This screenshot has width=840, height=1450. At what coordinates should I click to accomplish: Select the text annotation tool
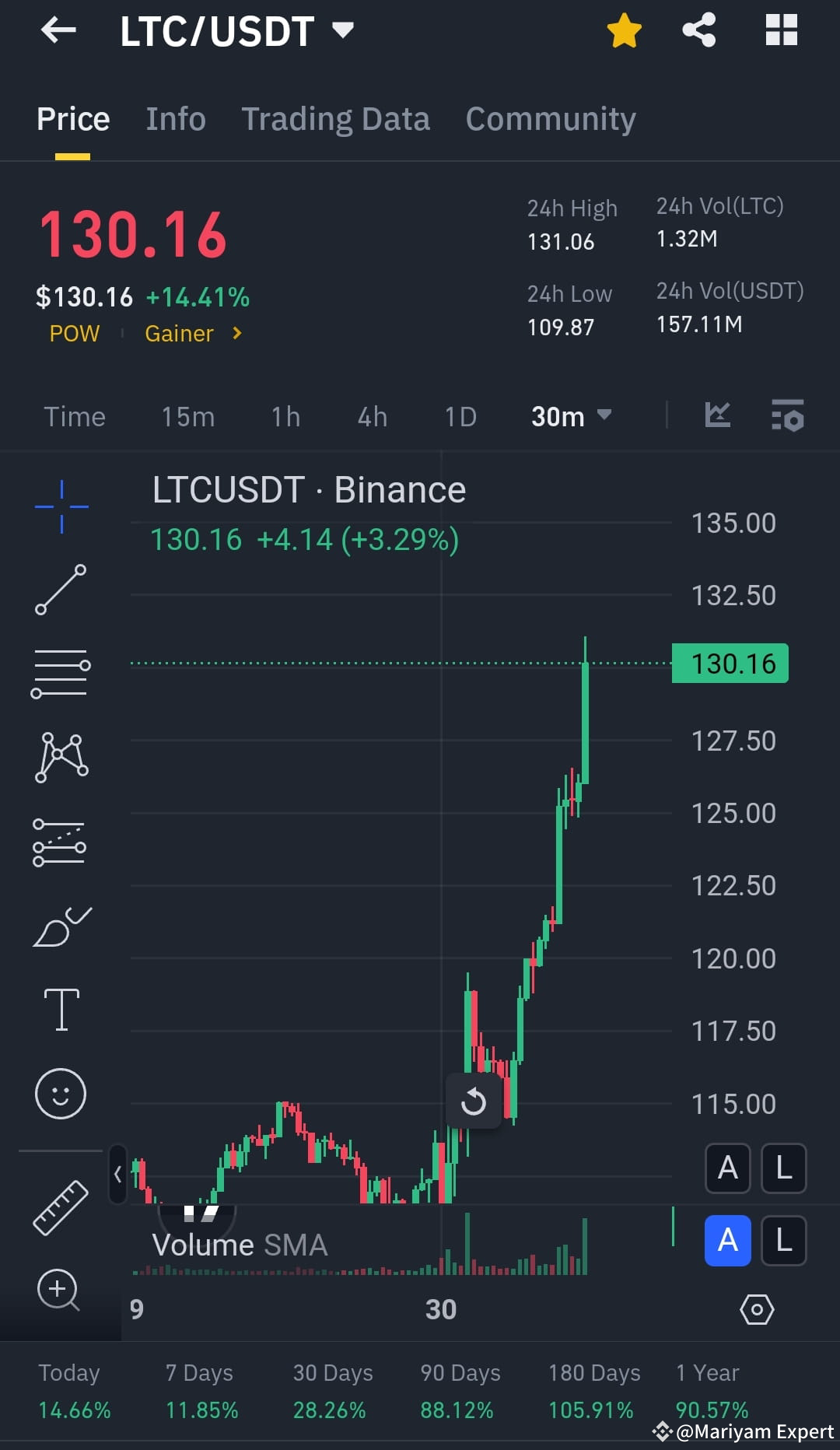pyautogui.click(x=61, y=1007)
